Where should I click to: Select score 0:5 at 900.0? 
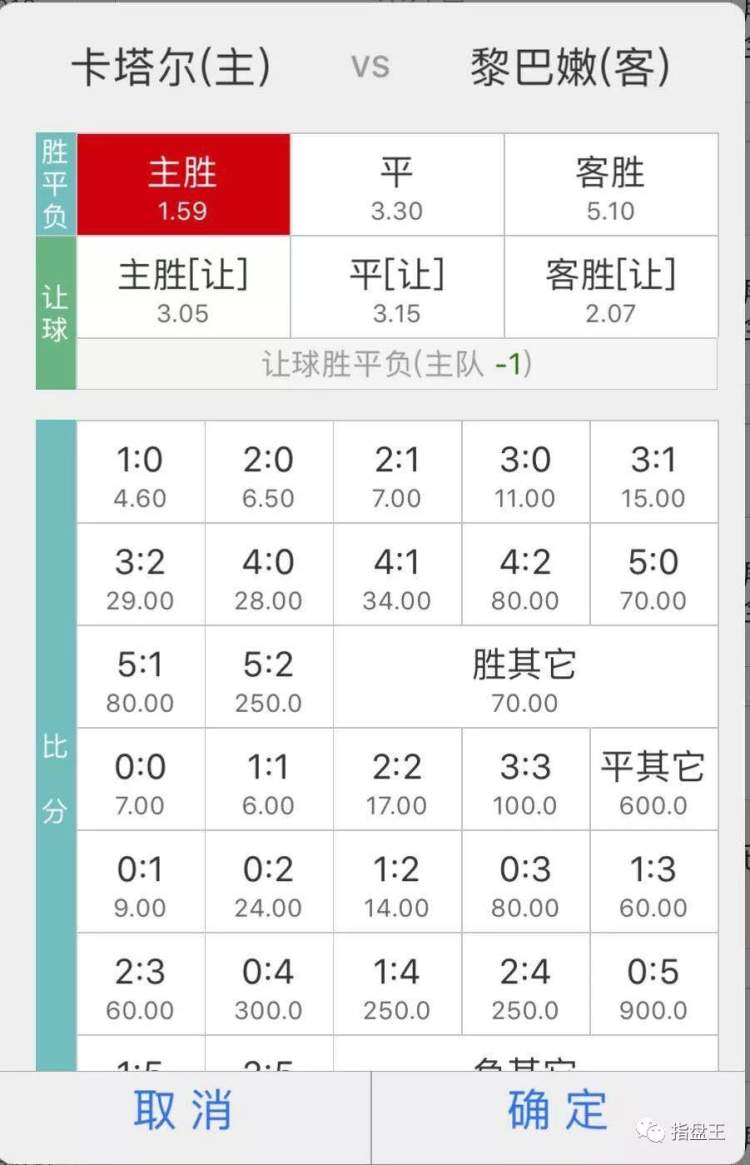(x=653, y=985)
